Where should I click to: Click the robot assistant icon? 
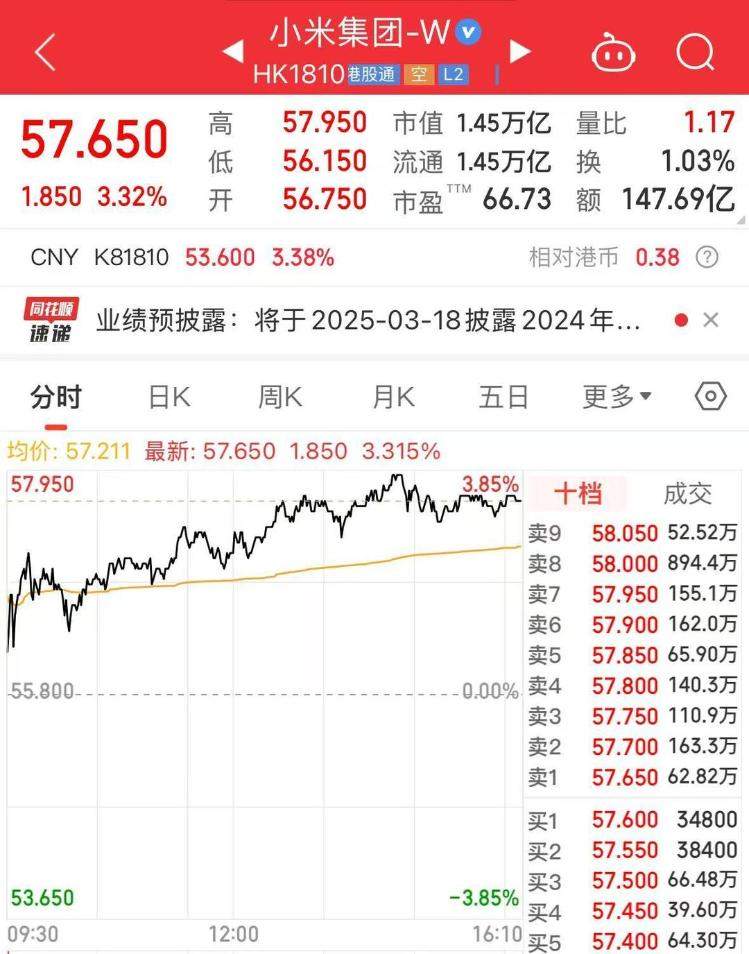coord(614,52)
